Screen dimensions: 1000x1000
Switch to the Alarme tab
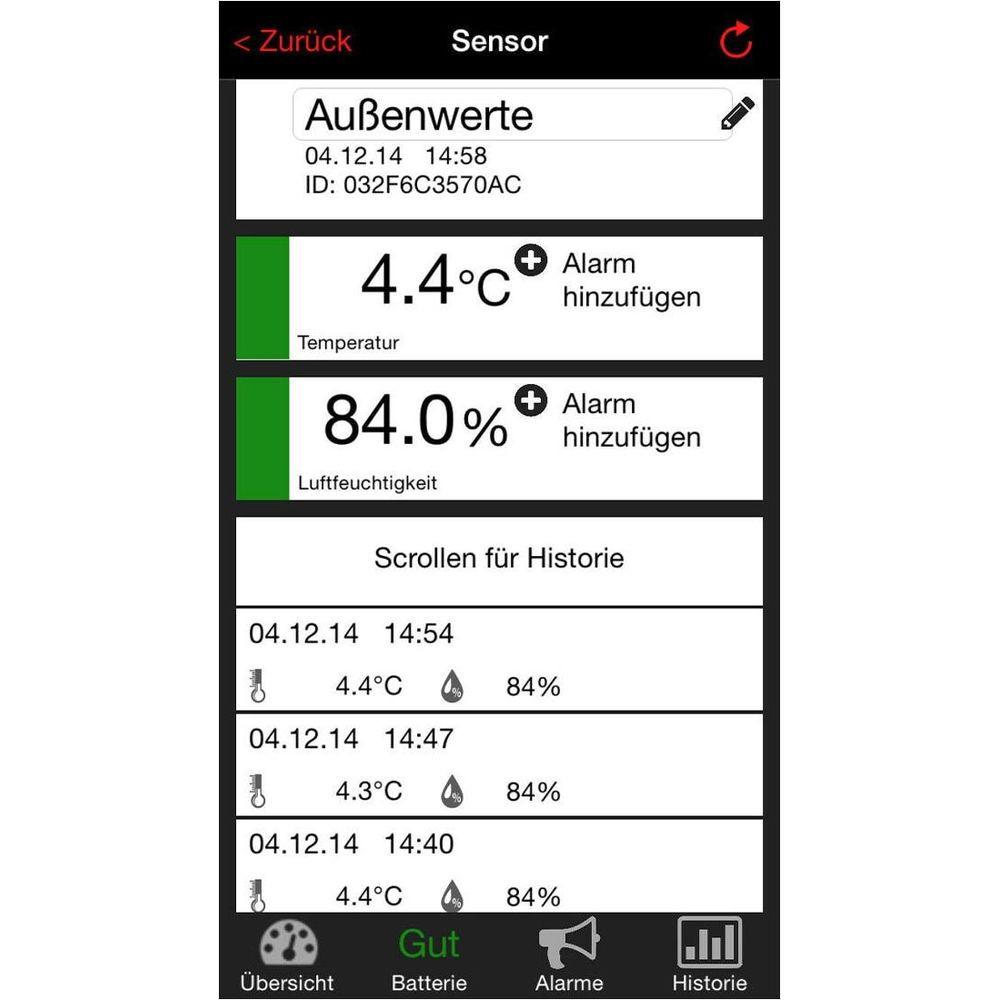click(569, 955)
